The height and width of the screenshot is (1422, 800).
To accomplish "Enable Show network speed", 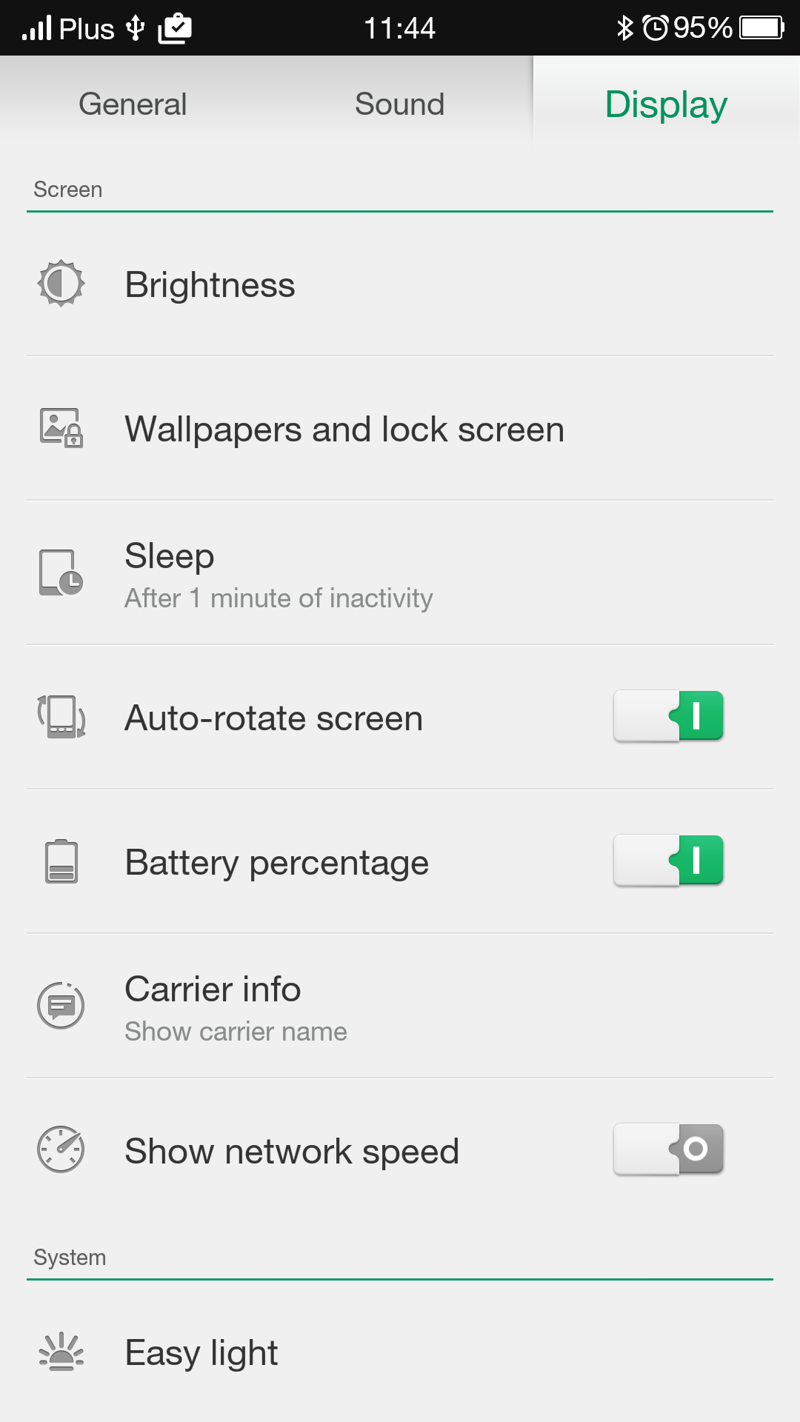I will [x=668, y=1149].
